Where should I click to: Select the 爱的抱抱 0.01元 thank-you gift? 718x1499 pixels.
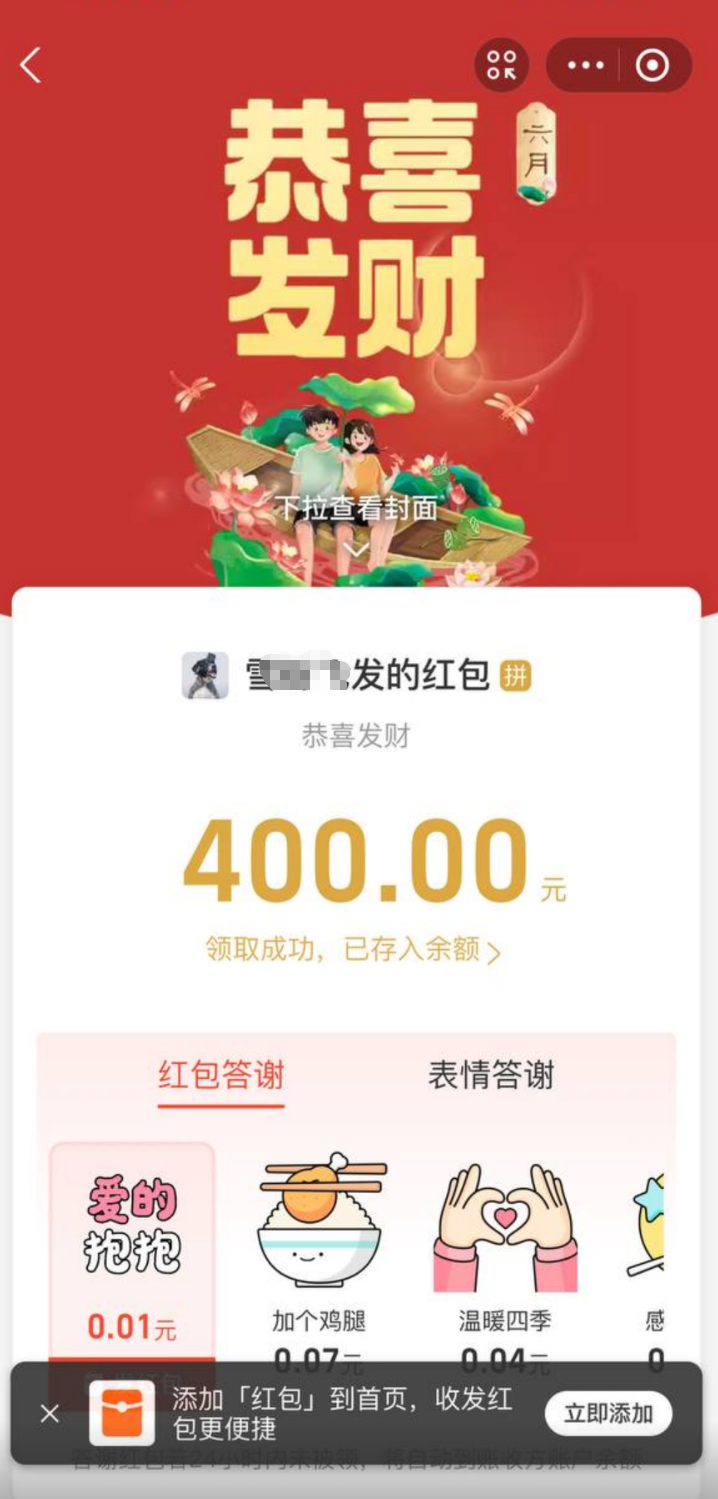click(x=132, y=1250)
